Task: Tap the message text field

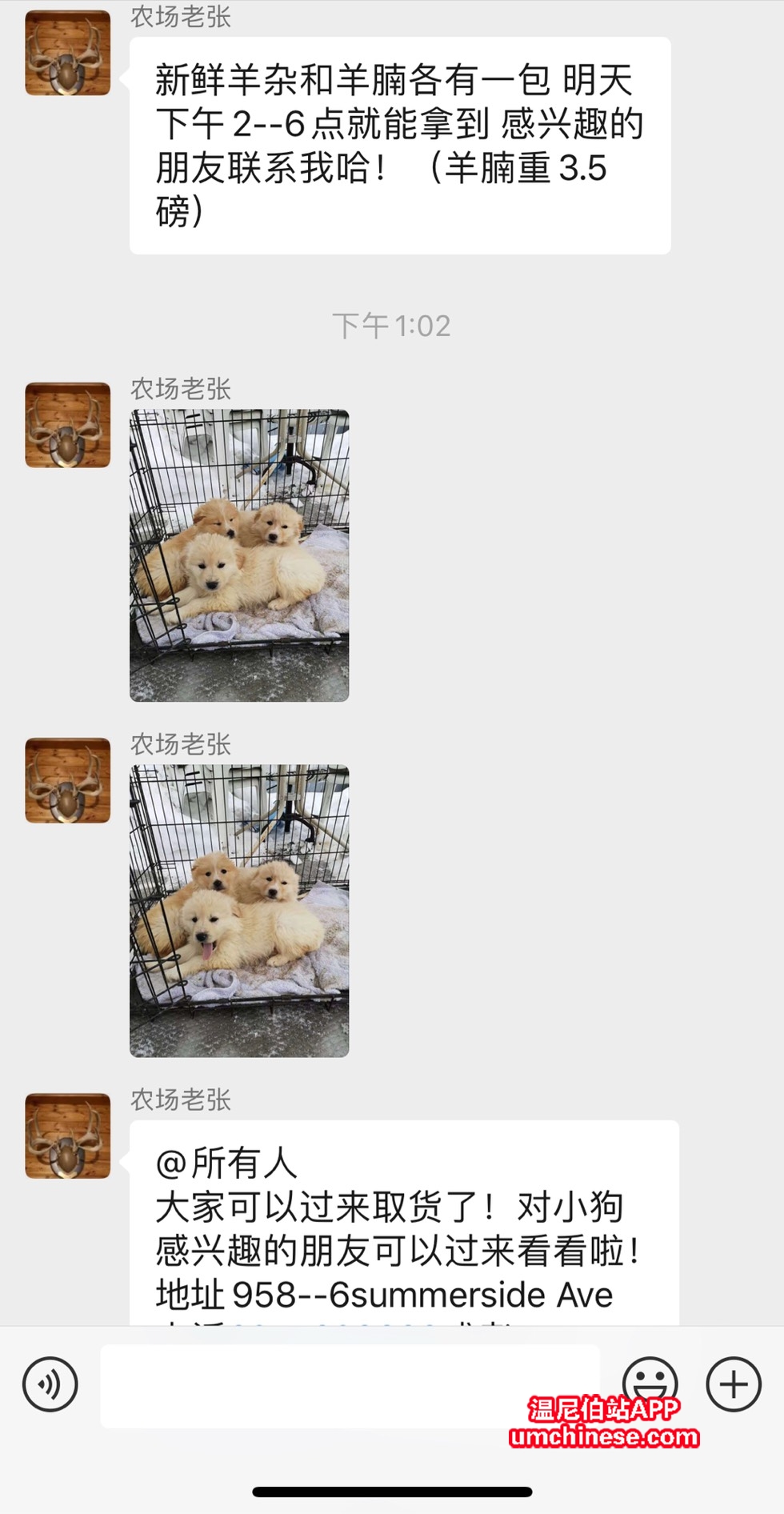Action: pyautogui.click(x=350, y=1386)
